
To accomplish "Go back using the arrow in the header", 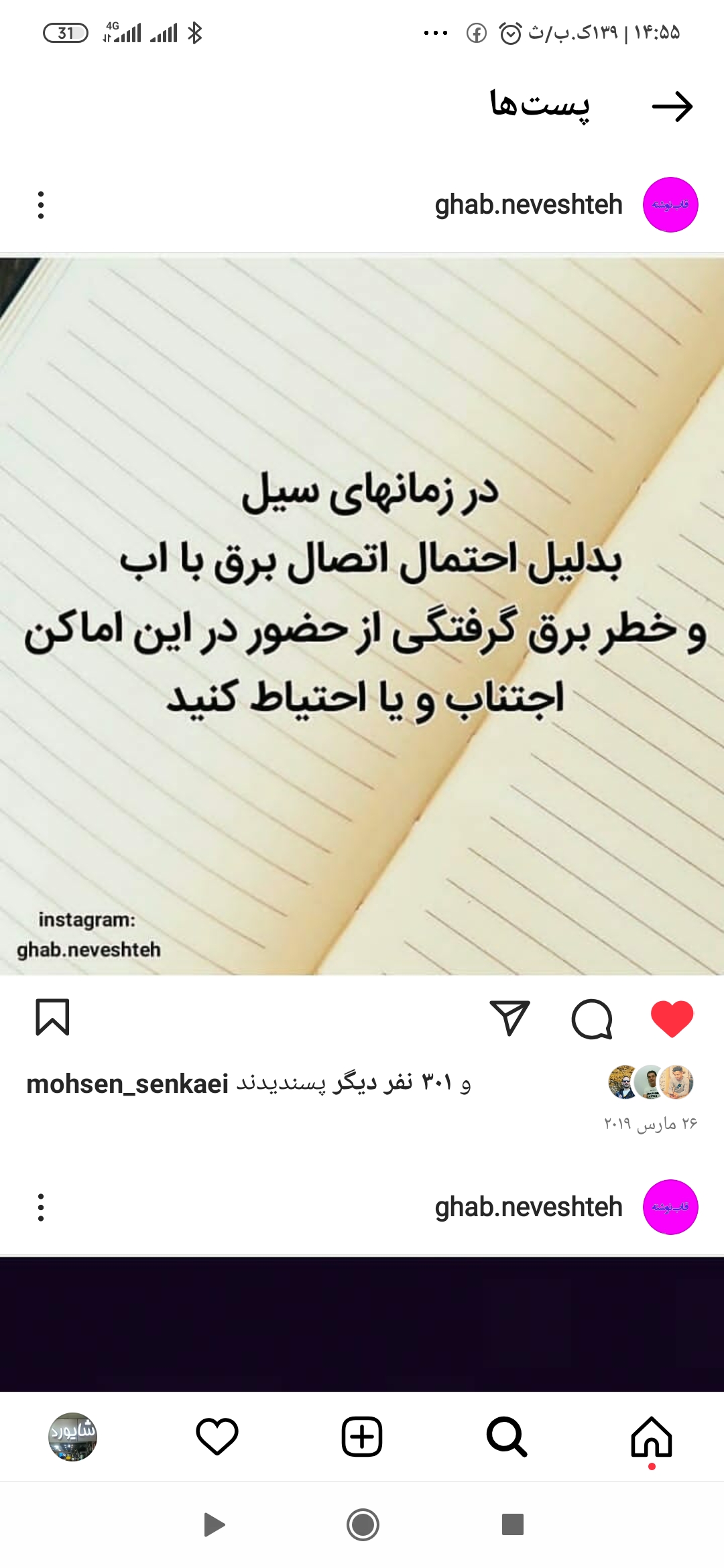I will pos(672,107).
